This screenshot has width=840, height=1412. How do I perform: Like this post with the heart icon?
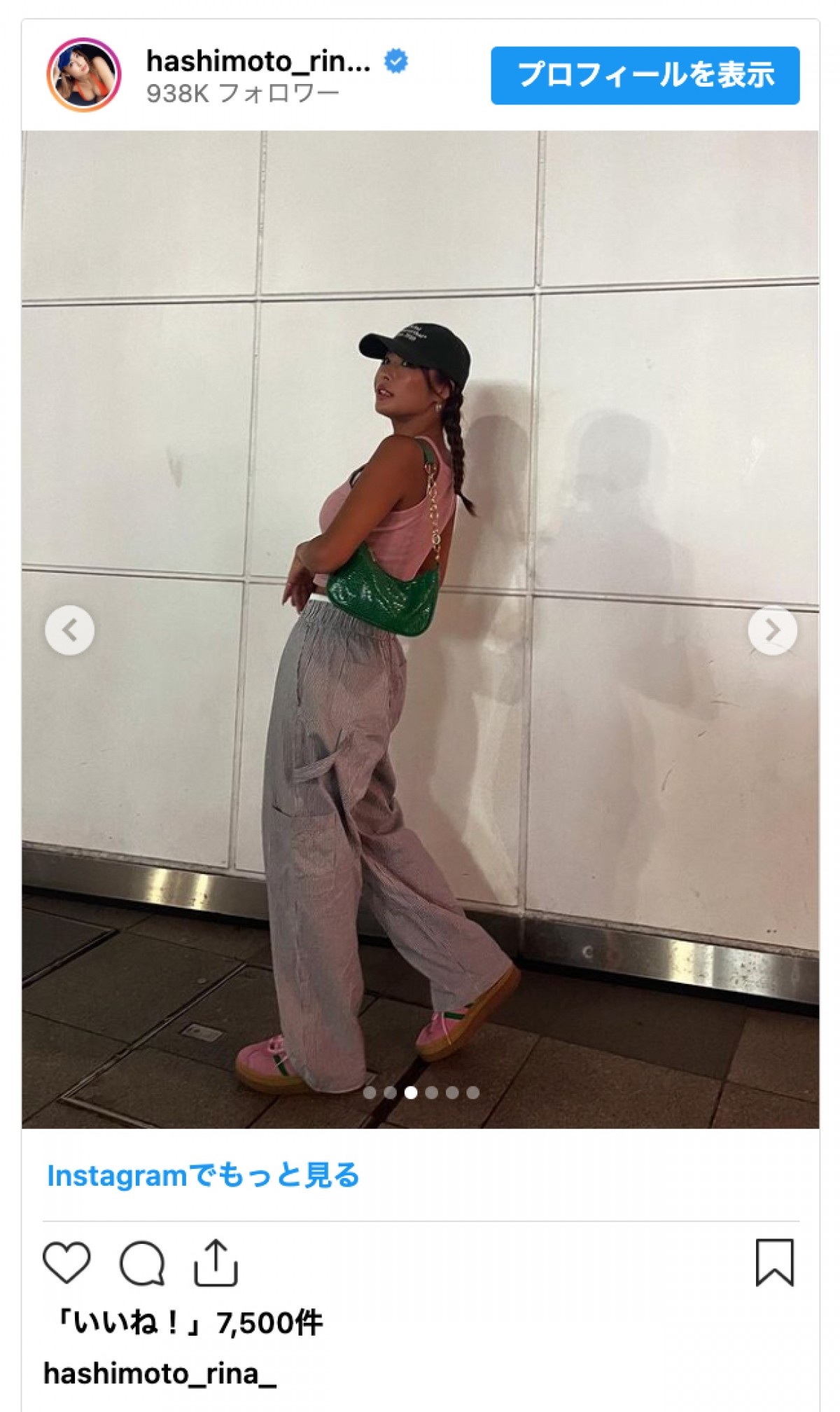[x=67, y=1263]
